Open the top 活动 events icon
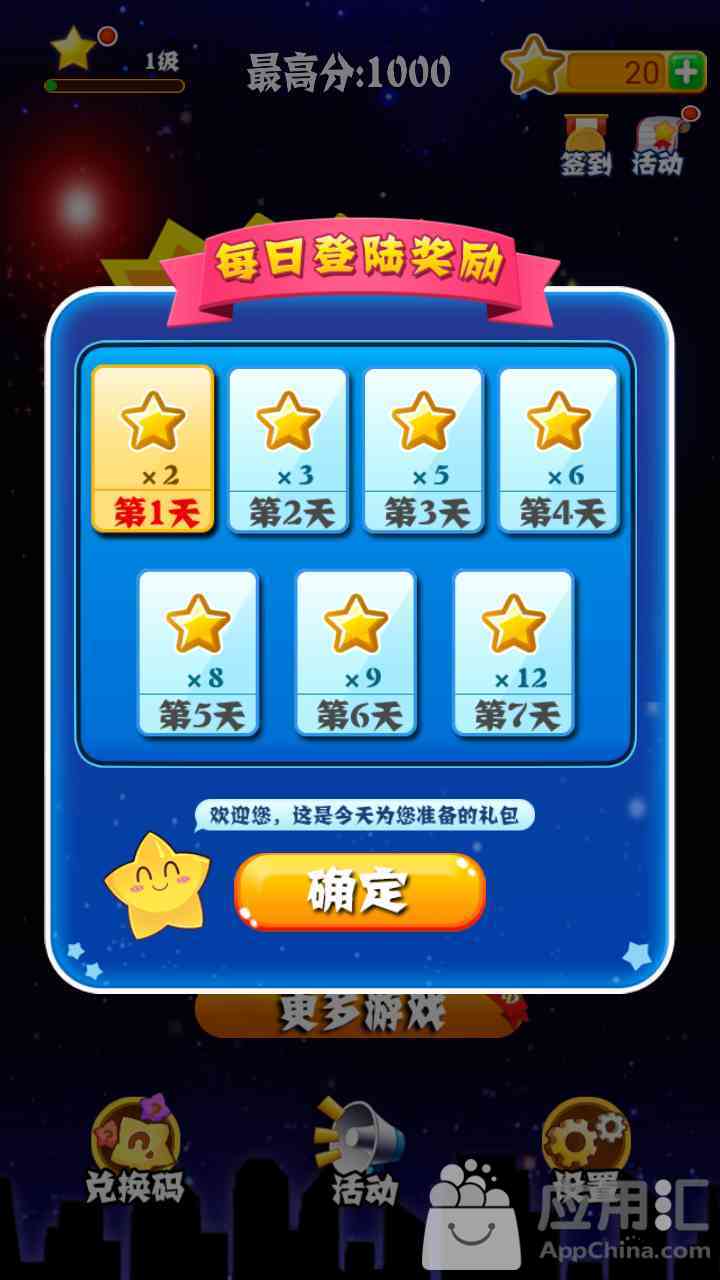The image size is (720, 1280). (658, 145)
